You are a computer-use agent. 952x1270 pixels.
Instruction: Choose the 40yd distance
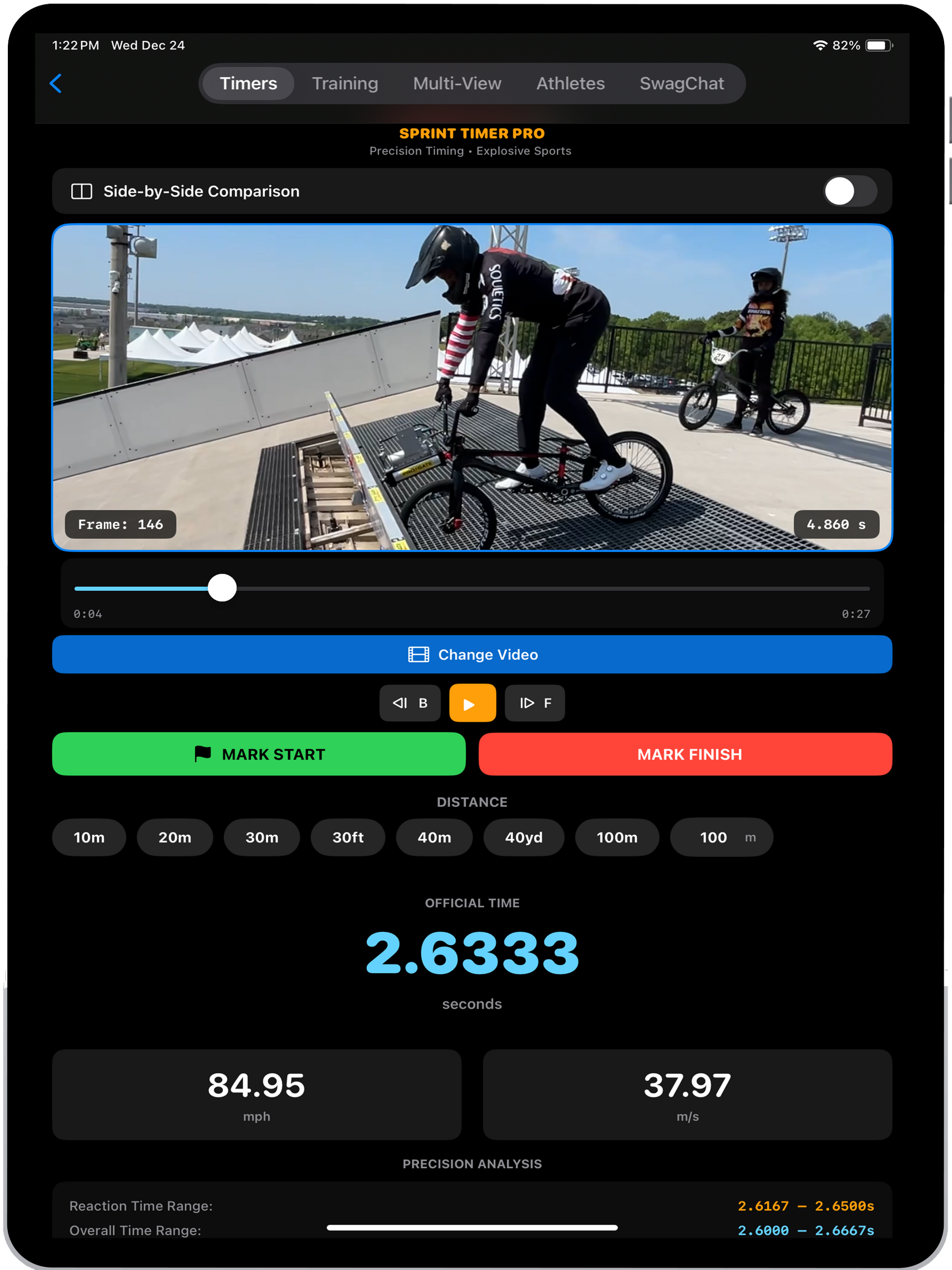coord(523,838)
